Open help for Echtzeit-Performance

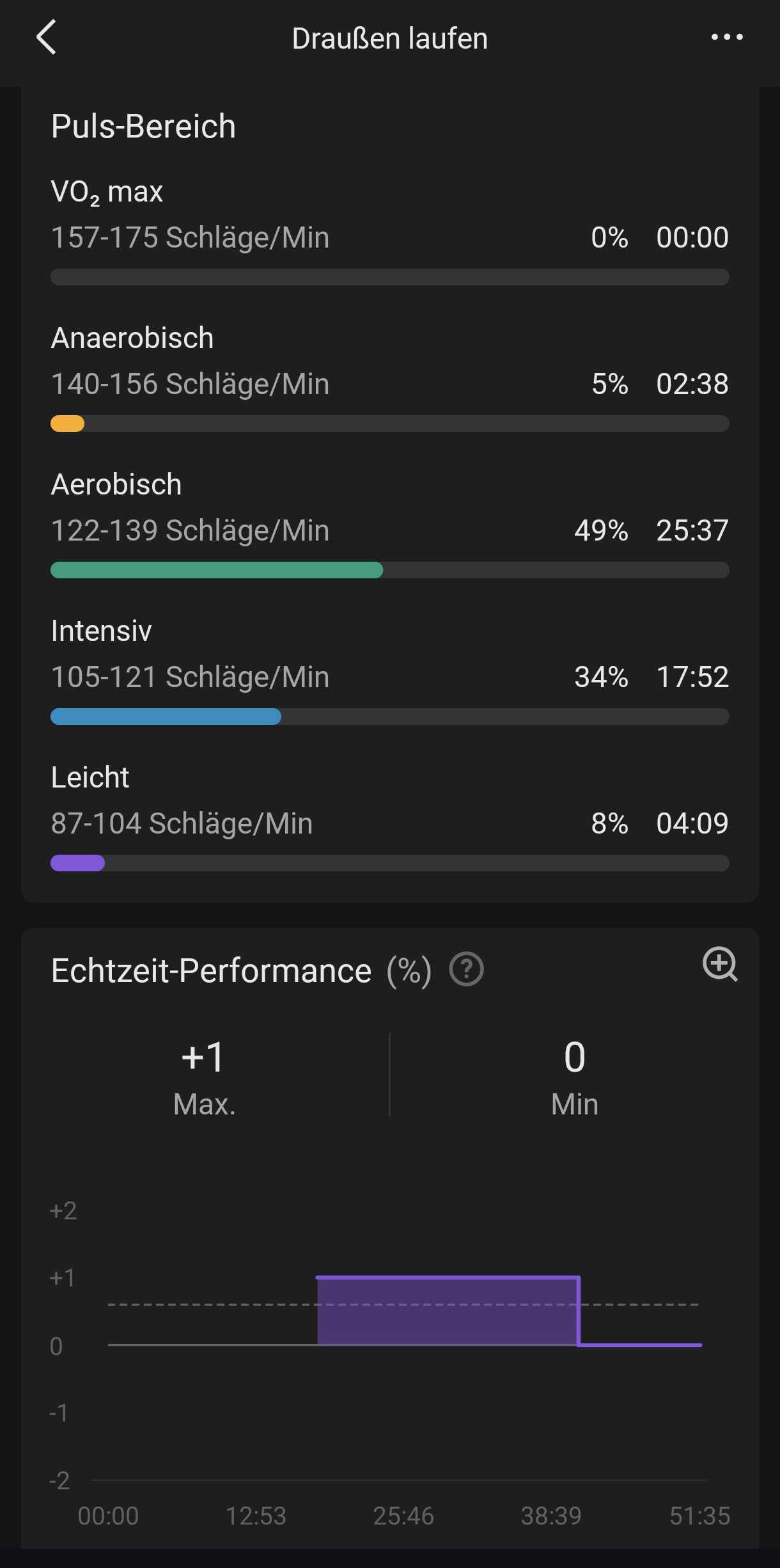tap(466, 969)
